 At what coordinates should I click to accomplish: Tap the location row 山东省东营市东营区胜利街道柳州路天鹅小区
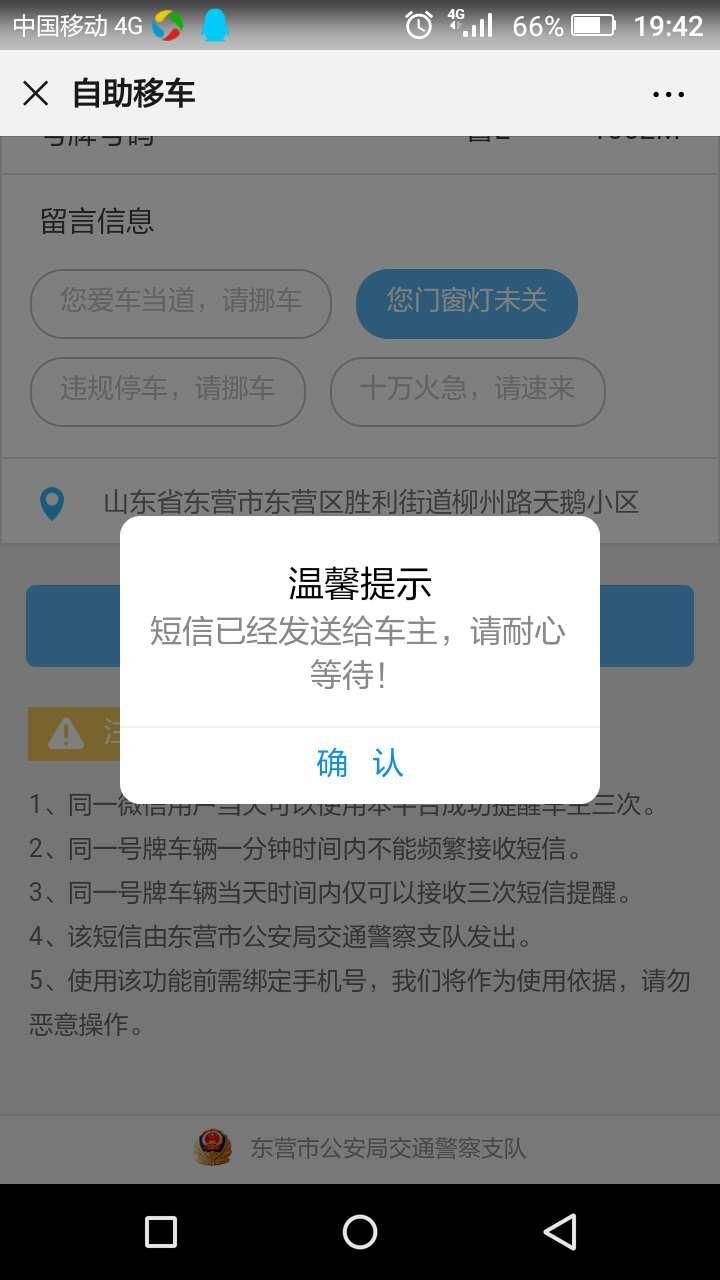[x=360, y=502]
